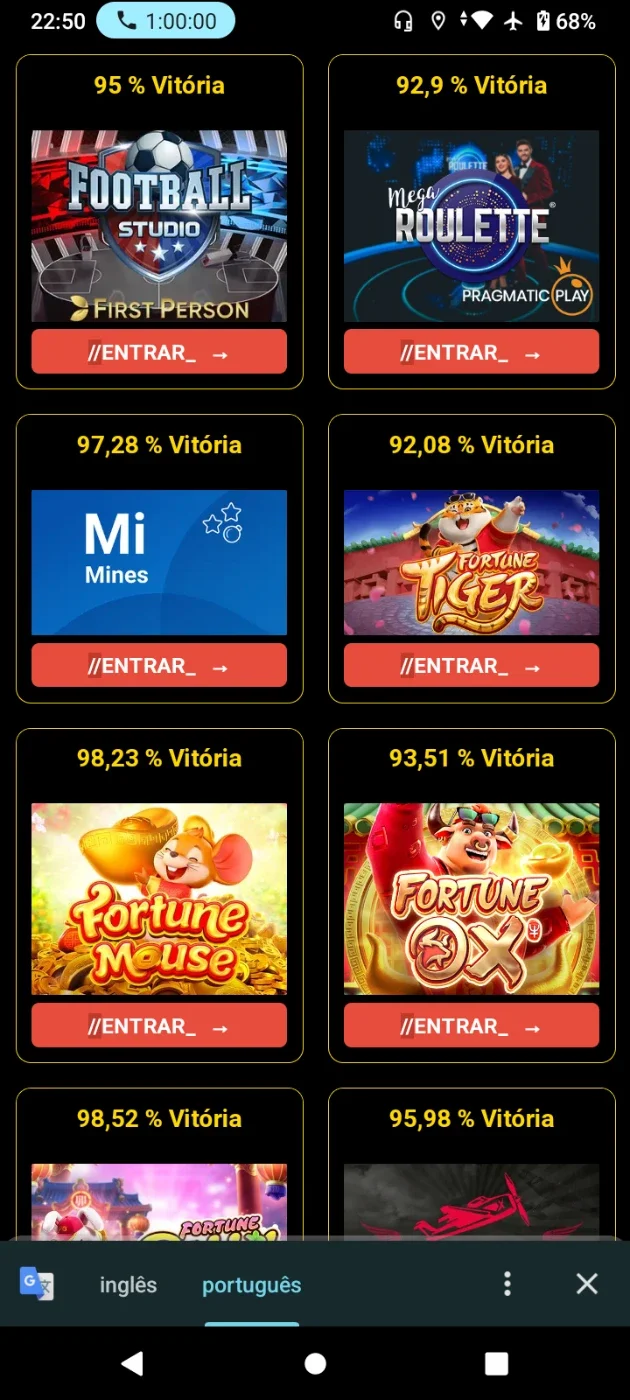Tap ENTRAR under Football Studio
This screenshot has width=630, height=1400.
coord(159,352)
